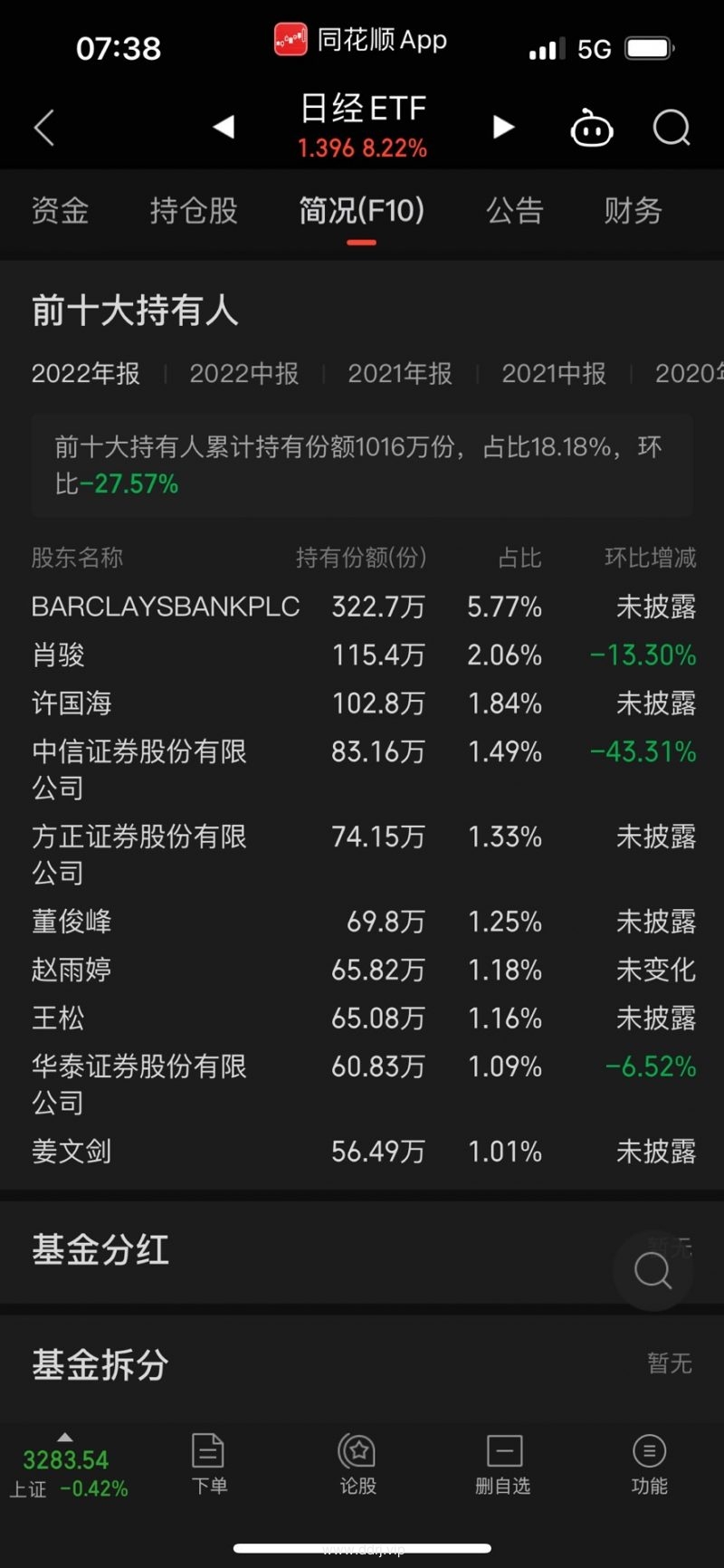Open the 论股 discussion
The height and width of the screenshot is (1568, 724).
coord(357,1464)
